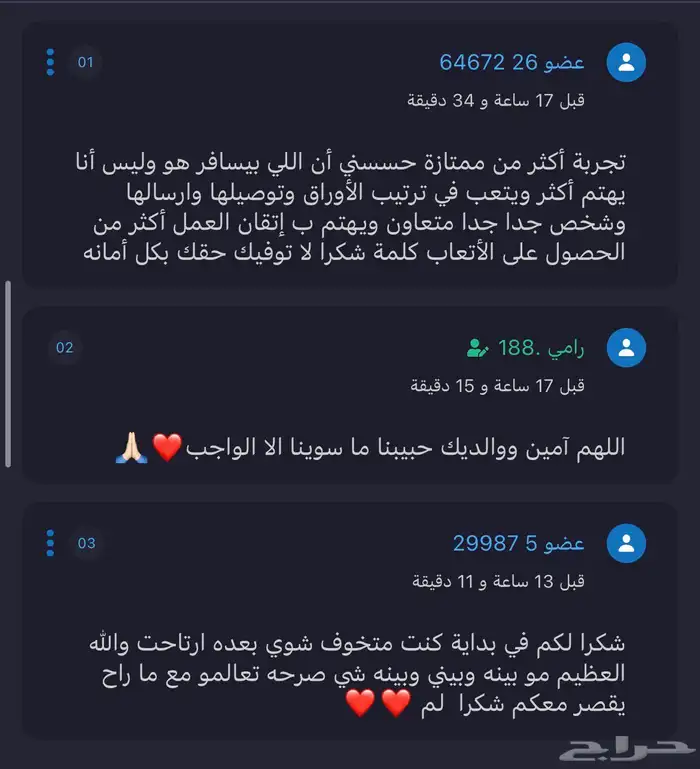Viewport: 700px width, 769px height.
Task: Open the three-dot menu on comment 03
Action: [50, 543]
